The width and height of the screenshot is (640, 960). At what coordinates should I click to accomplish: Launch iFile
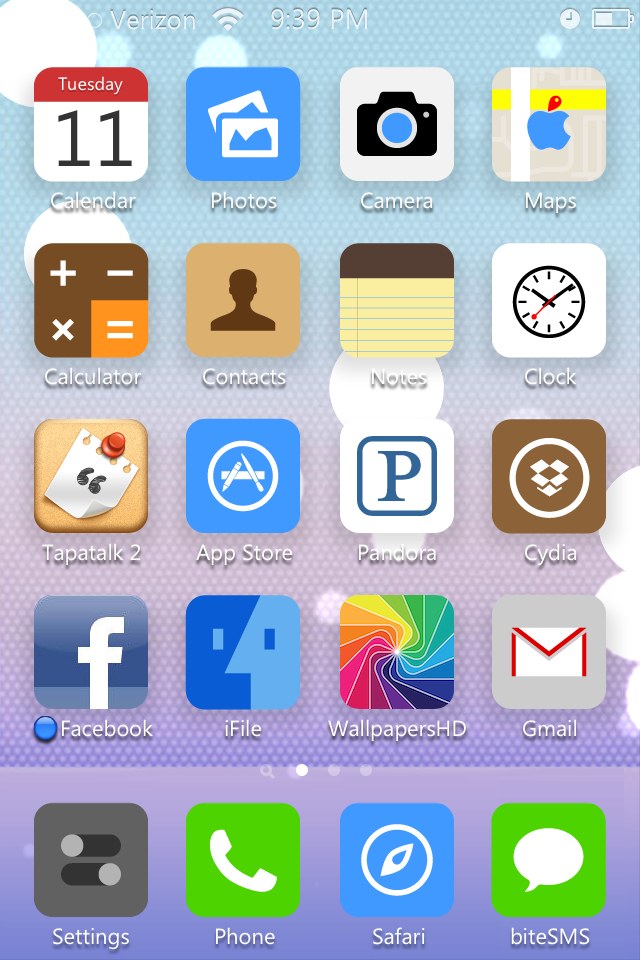243,652
